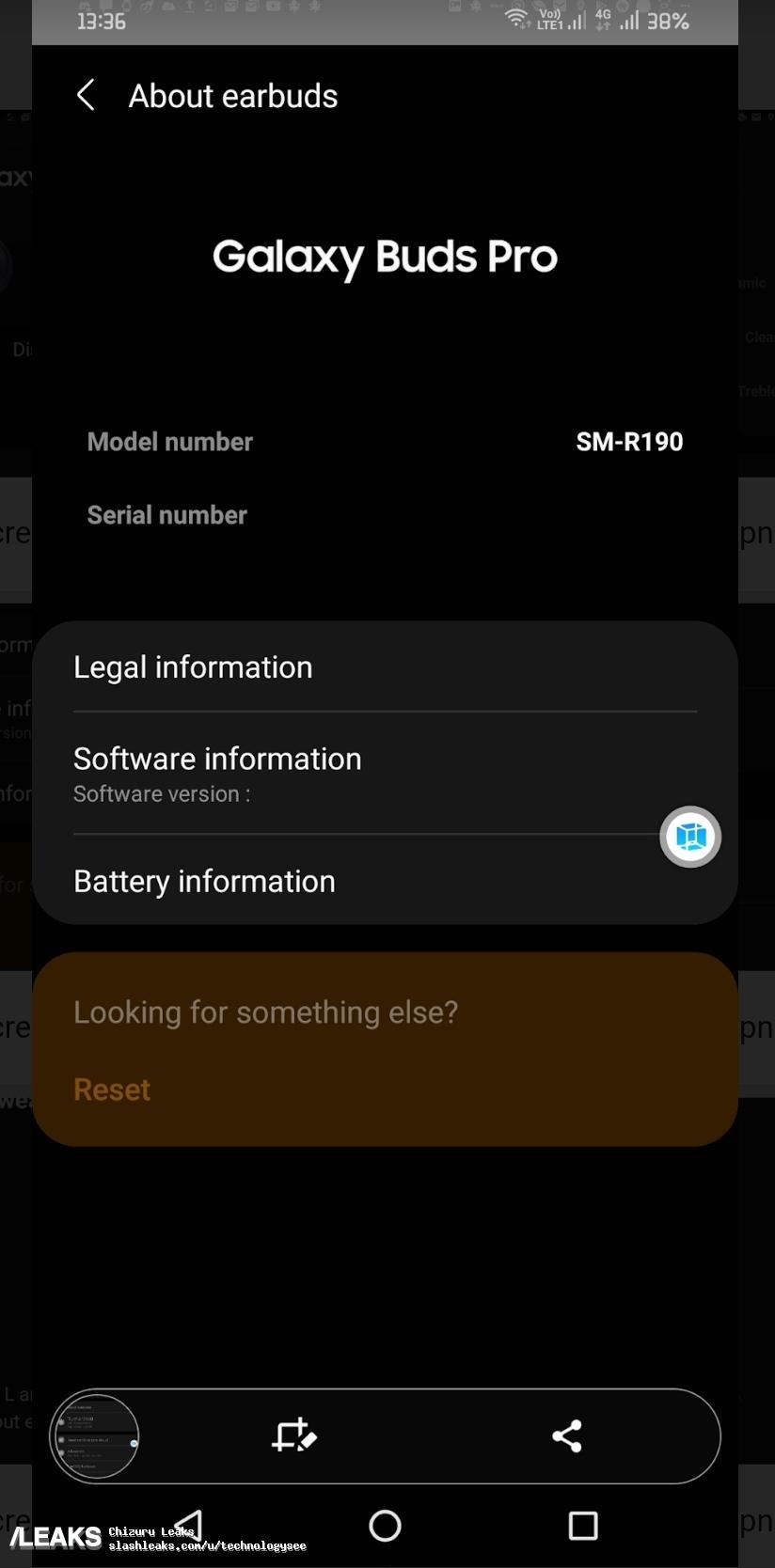Crop and edit the screenshot
Viewport: 775px width, 1568px height.
(x=294, y=1435)
